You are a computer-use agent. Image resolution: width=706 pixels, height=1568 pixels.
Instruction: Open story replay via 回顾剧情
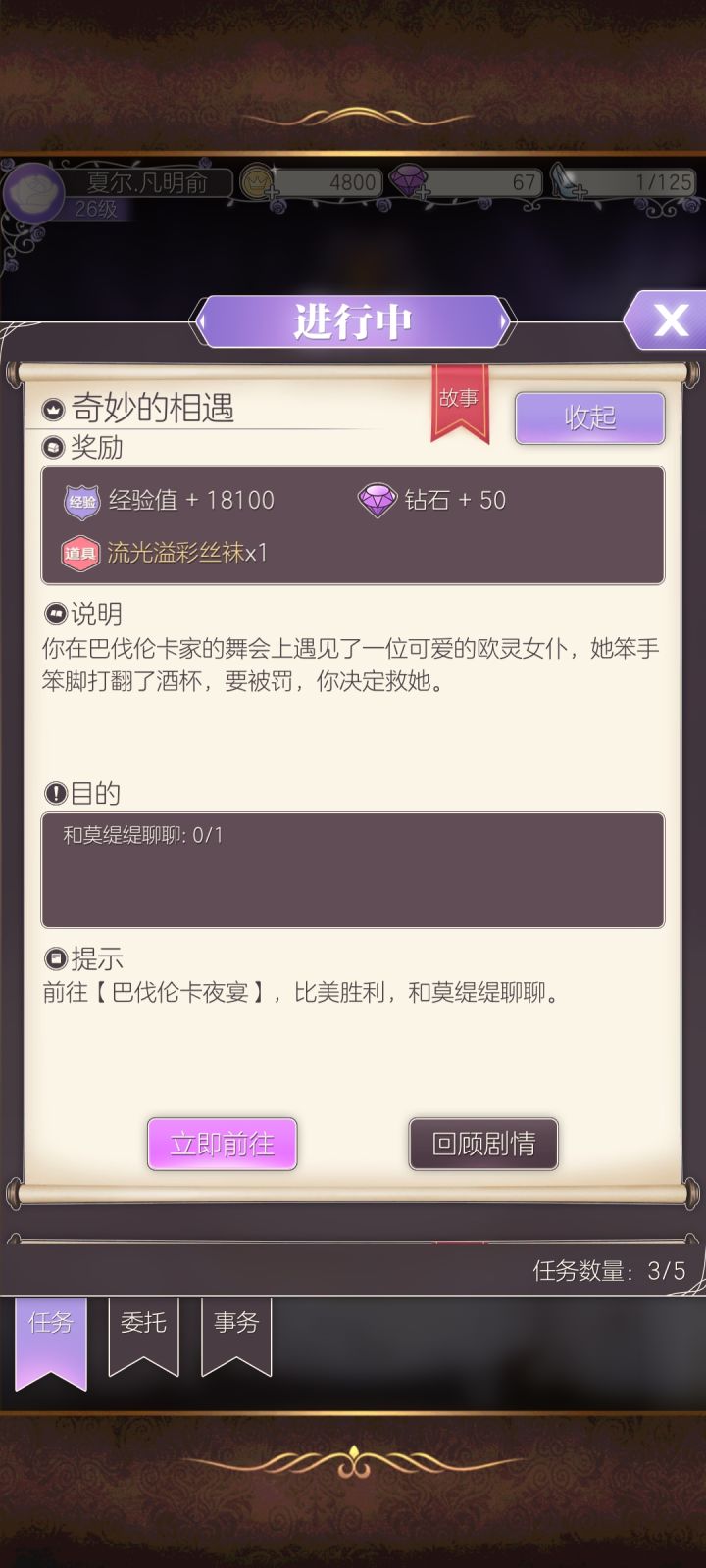tap(482, 1144)
